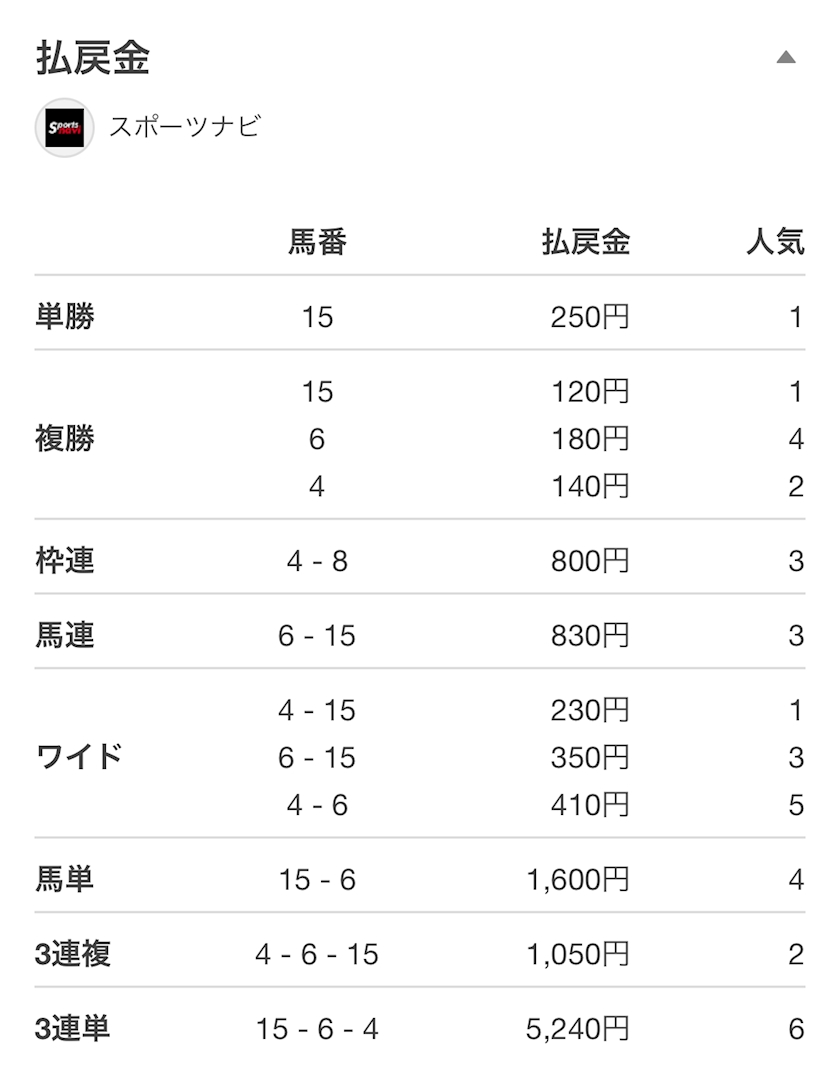
Task: Collapse the 払戻金 section with the arrow
Action: click(x=786, y=57)
